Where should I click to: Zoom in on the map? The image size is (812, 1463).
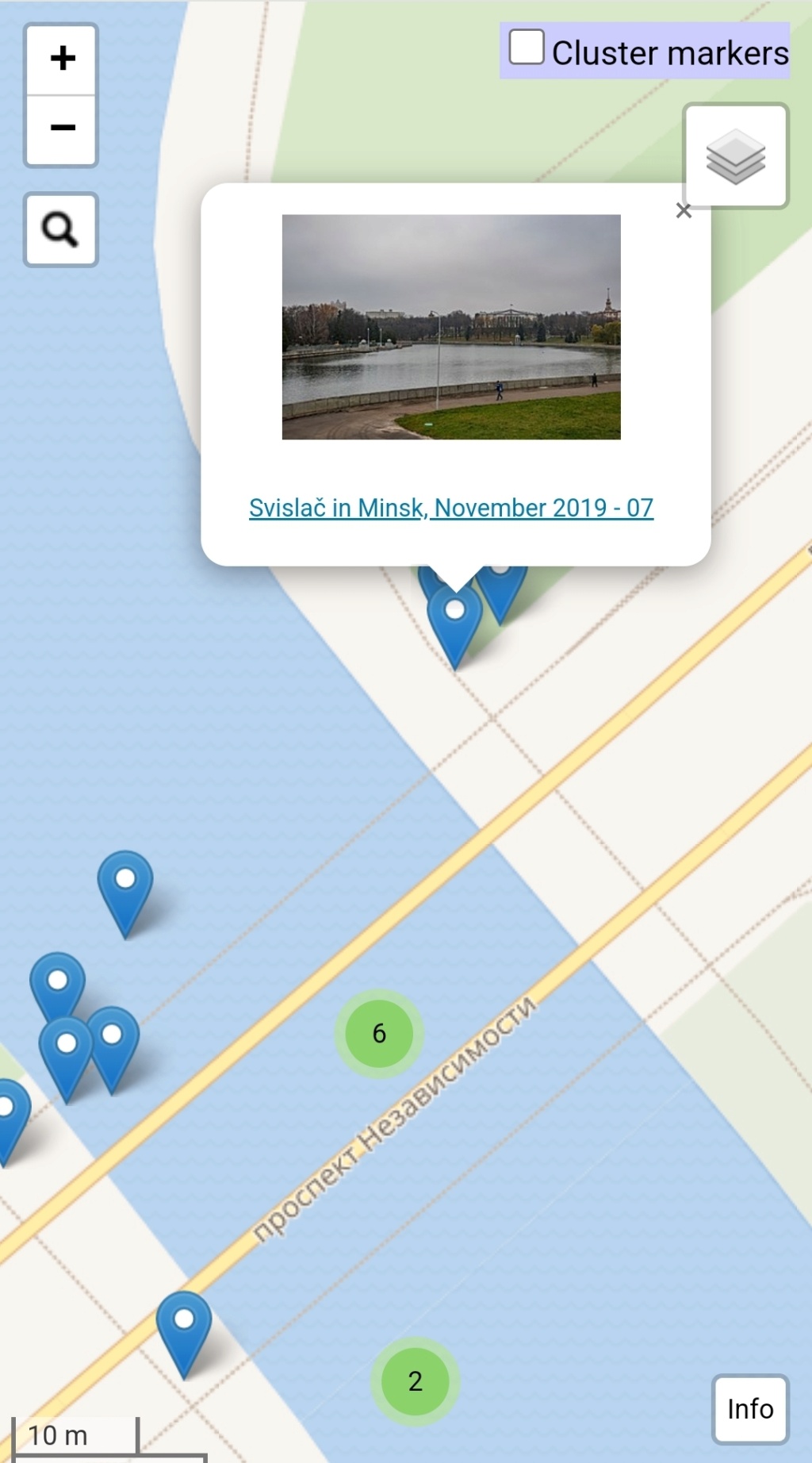(62, 60)
